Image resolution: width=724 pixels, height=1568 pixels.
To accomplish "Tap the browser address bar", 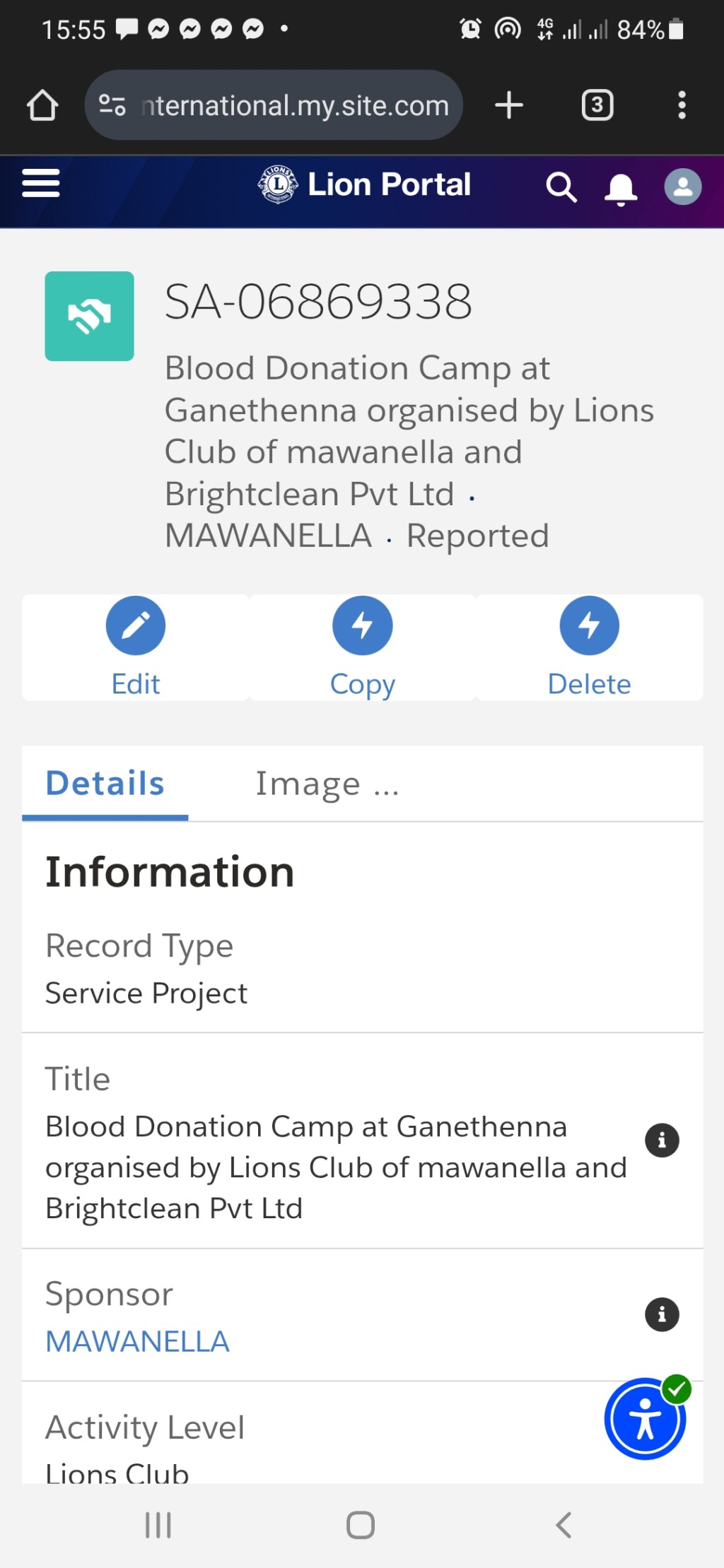I will pyautogui.click(x=274, y=105).
